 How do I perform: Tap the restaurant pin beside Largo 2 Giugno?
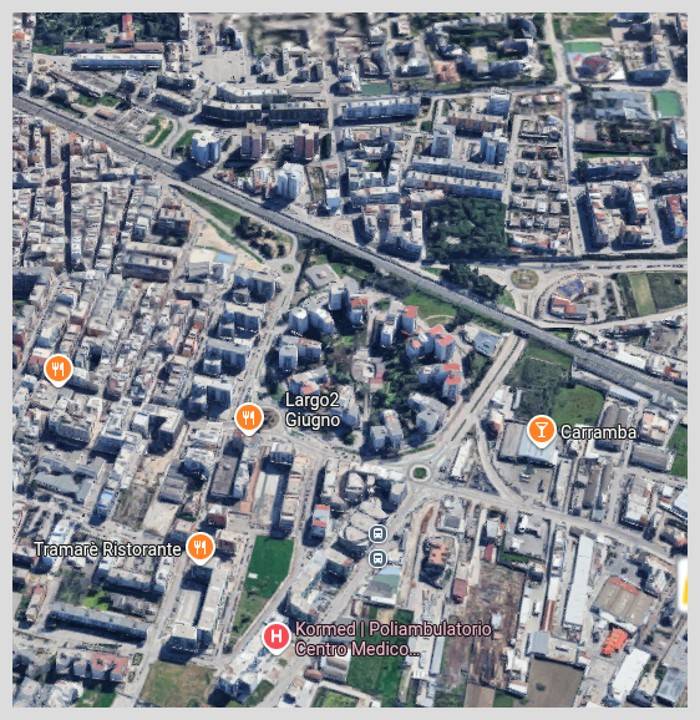[x=249, y=416]
